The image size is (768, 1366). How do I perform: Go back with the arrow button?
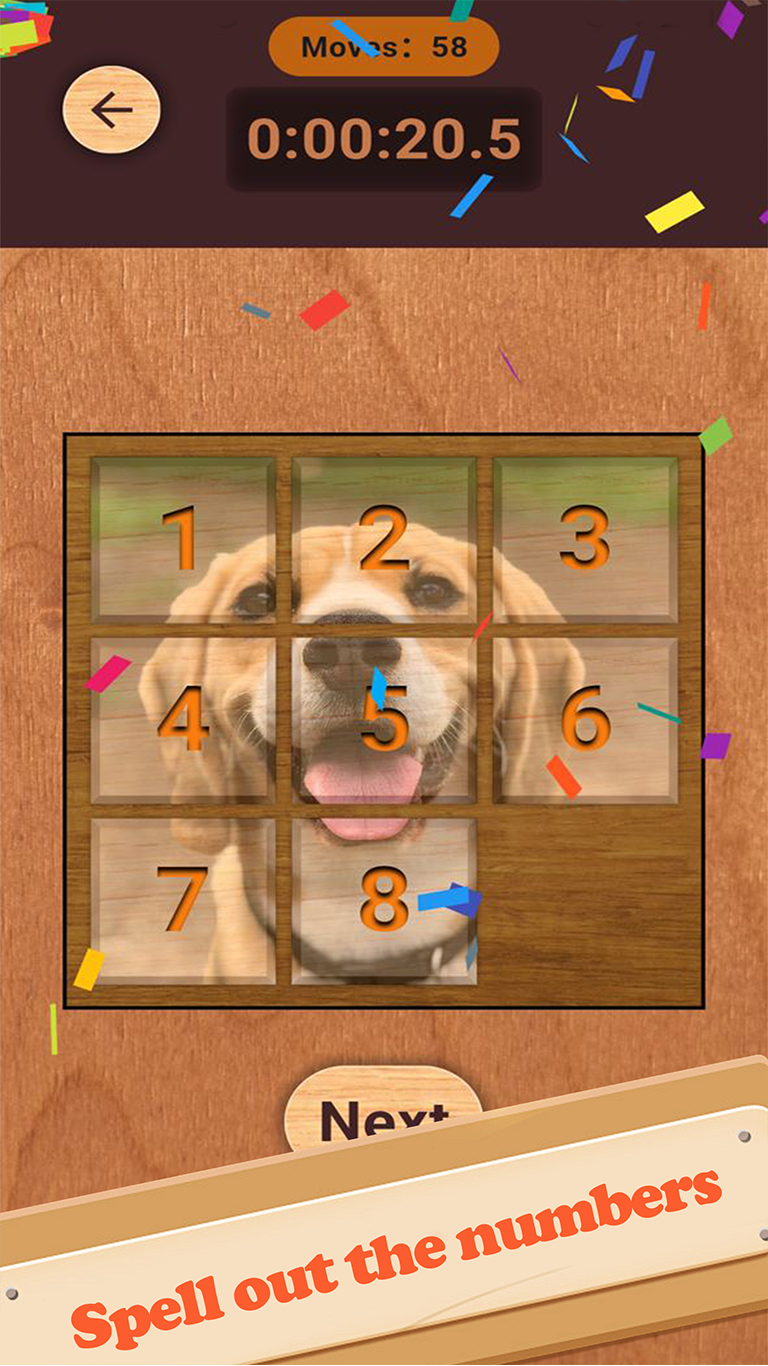pyautogui.click(x=111, y=110)
